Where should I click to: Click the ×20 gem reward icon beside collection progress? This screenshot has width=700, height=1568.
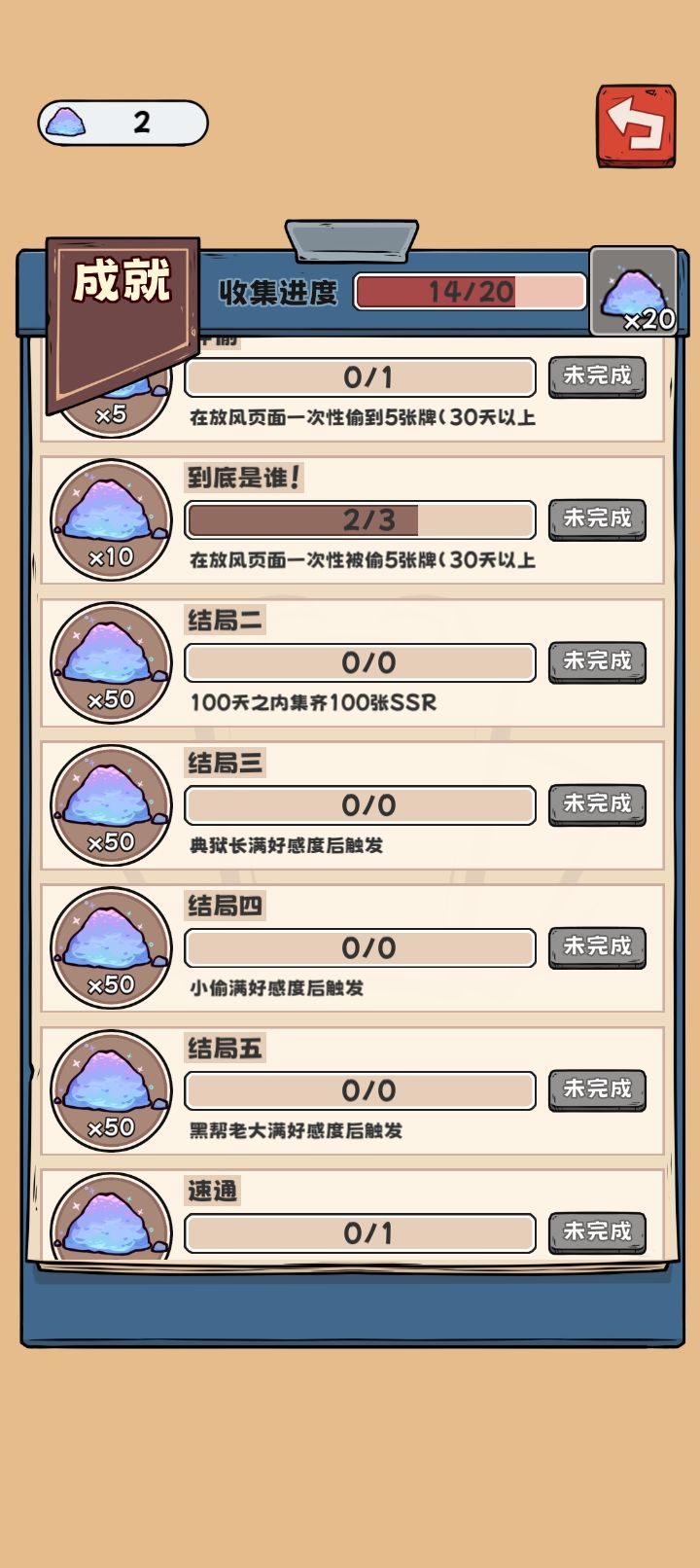632,287
